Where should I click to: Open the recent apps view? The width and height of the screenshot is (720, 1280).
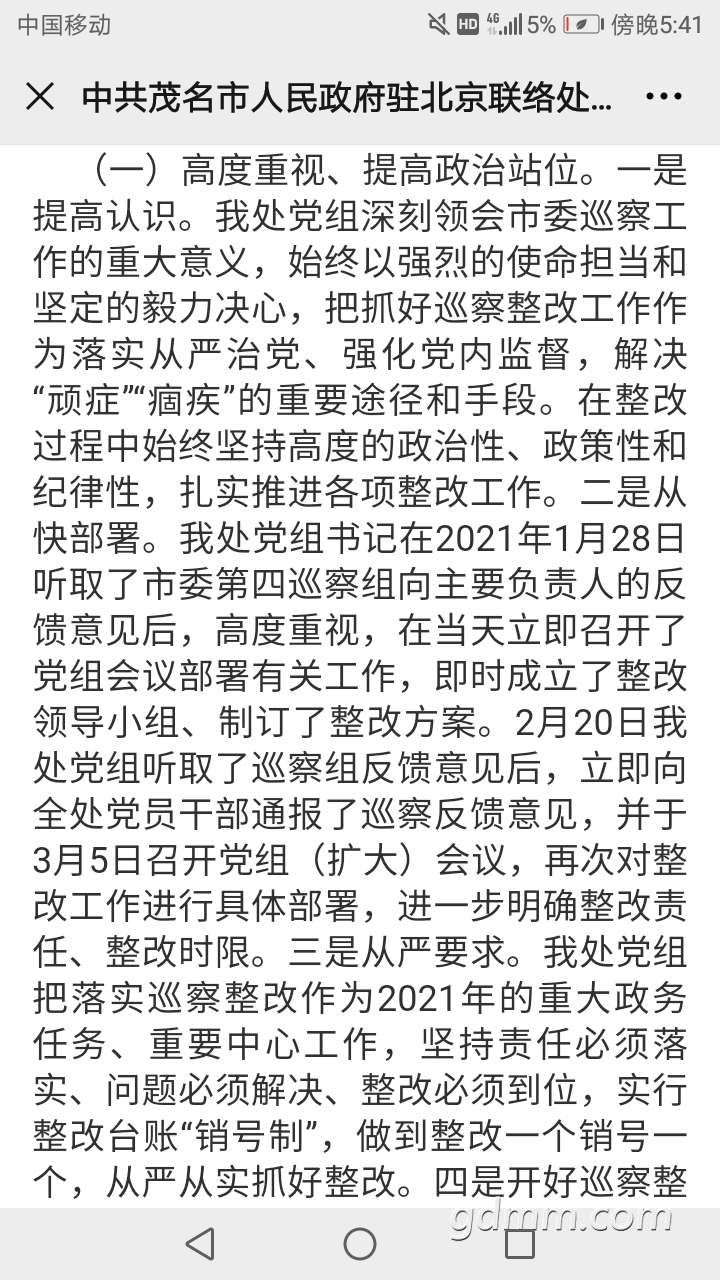point(520,1243)
